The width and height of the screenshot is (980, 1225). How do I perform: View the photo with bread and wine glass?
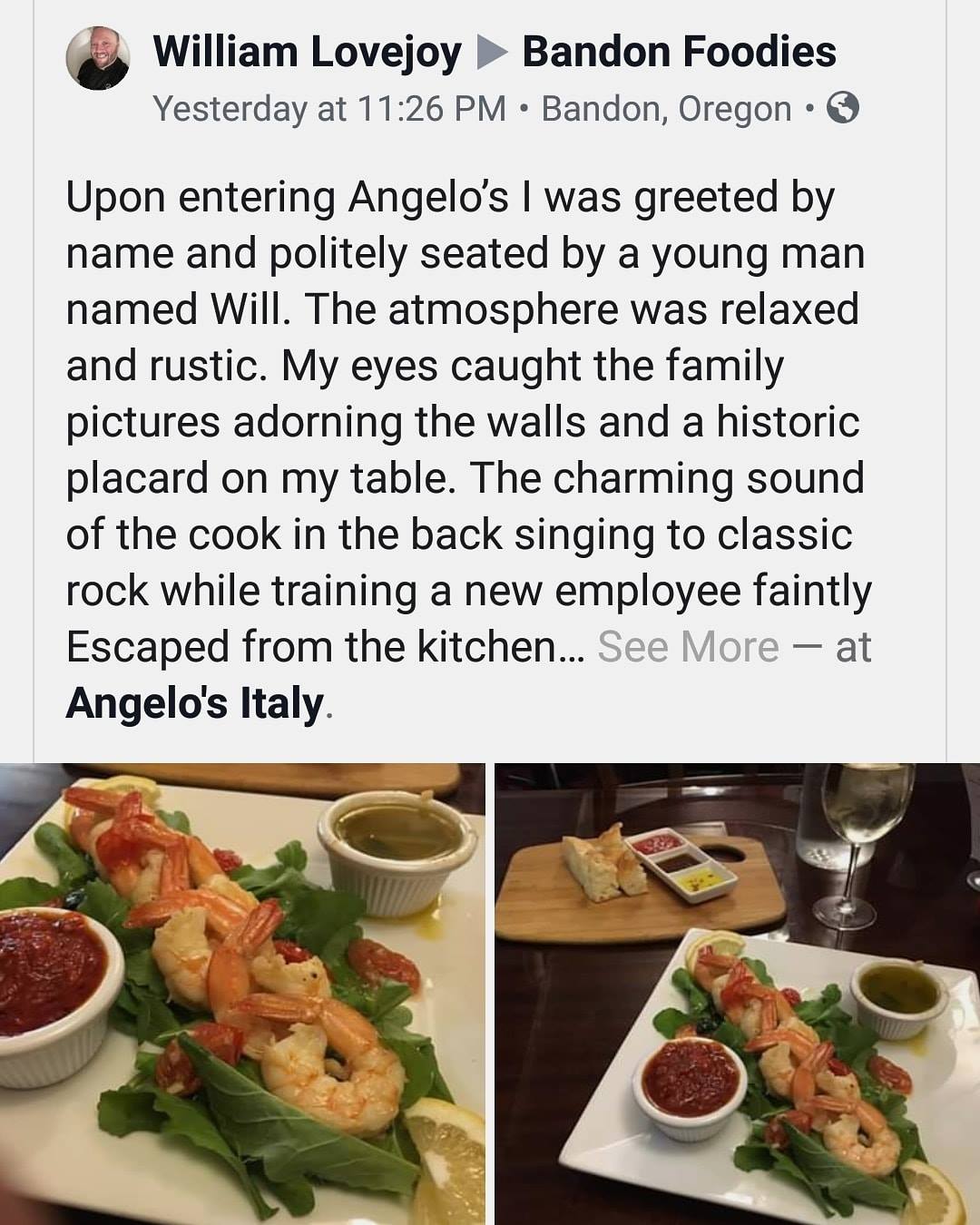[x=737, y=994]
